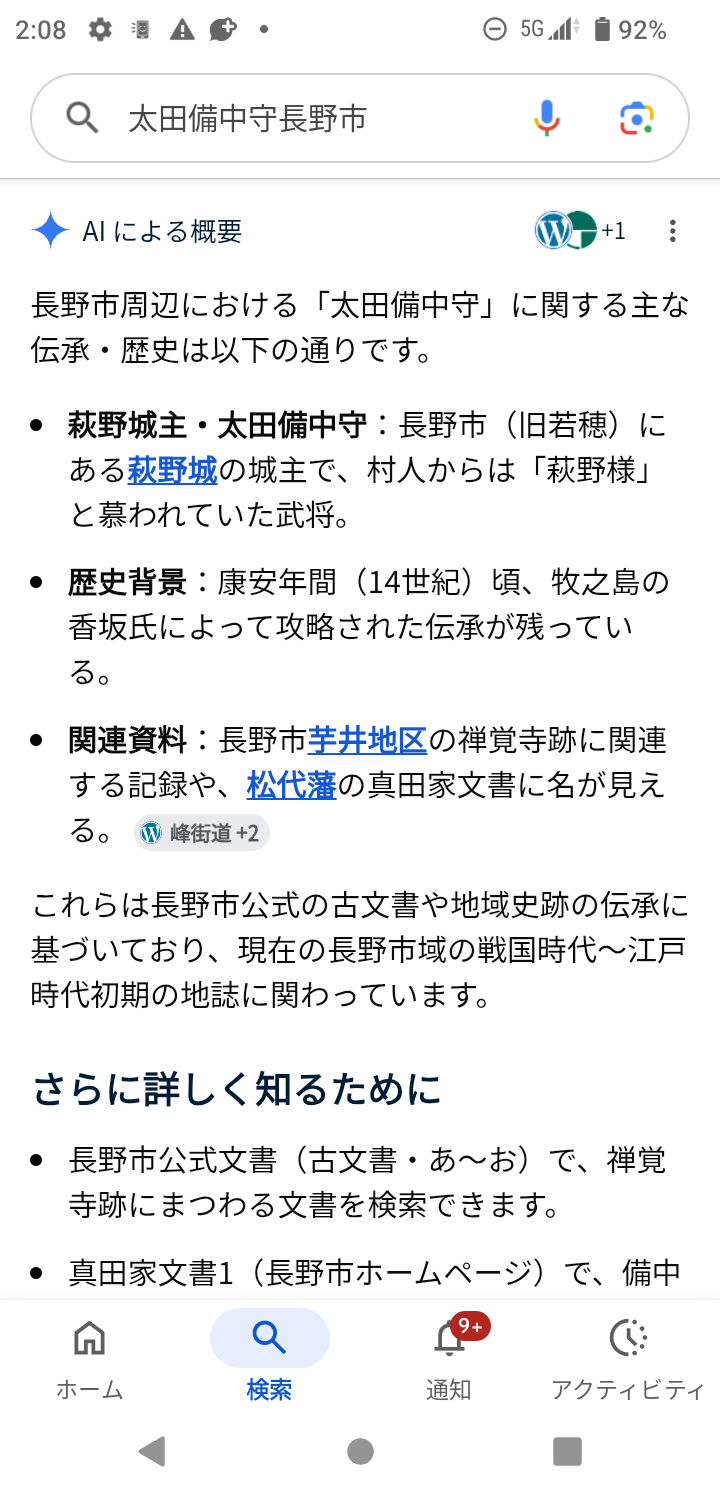Switch to the アクティビティ tab
The height and width of the screenshot is (1496, 720).
click(x=628, y=1356)
